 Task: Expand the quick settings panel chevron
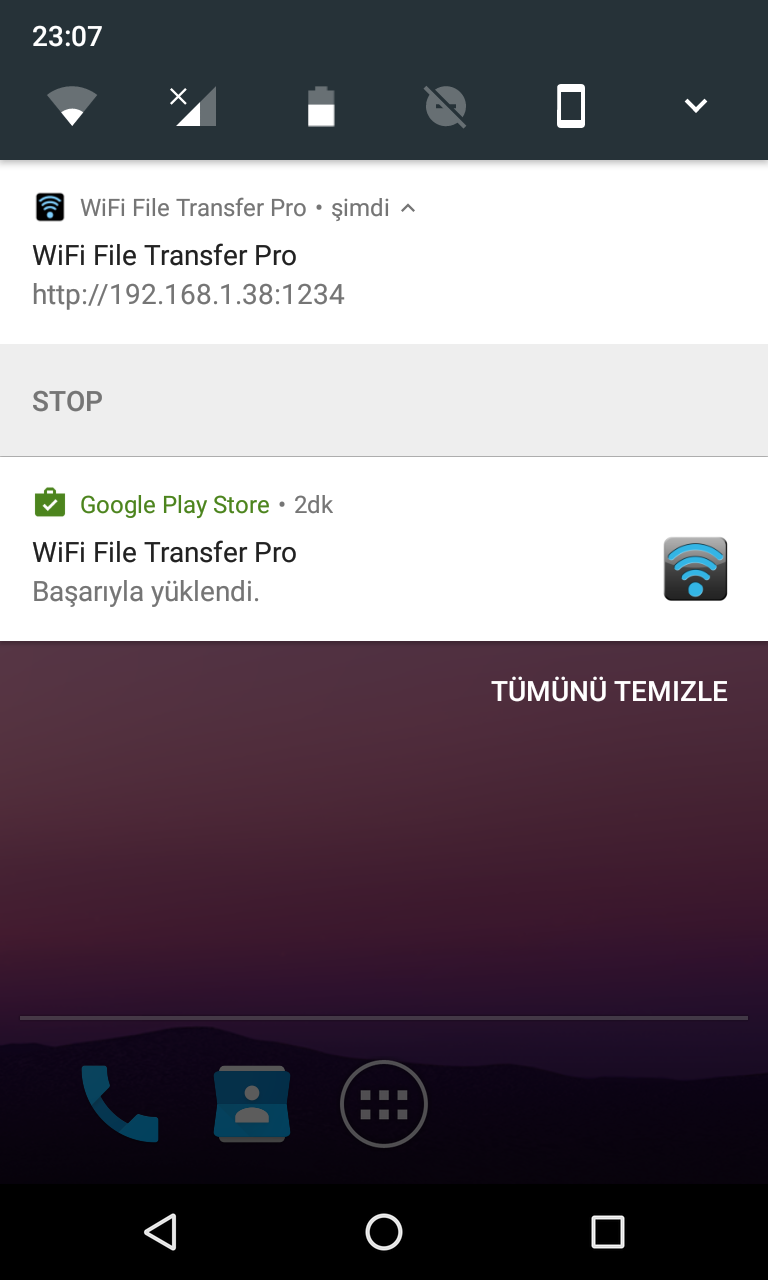pyautogui.click(x=696, y=106)
